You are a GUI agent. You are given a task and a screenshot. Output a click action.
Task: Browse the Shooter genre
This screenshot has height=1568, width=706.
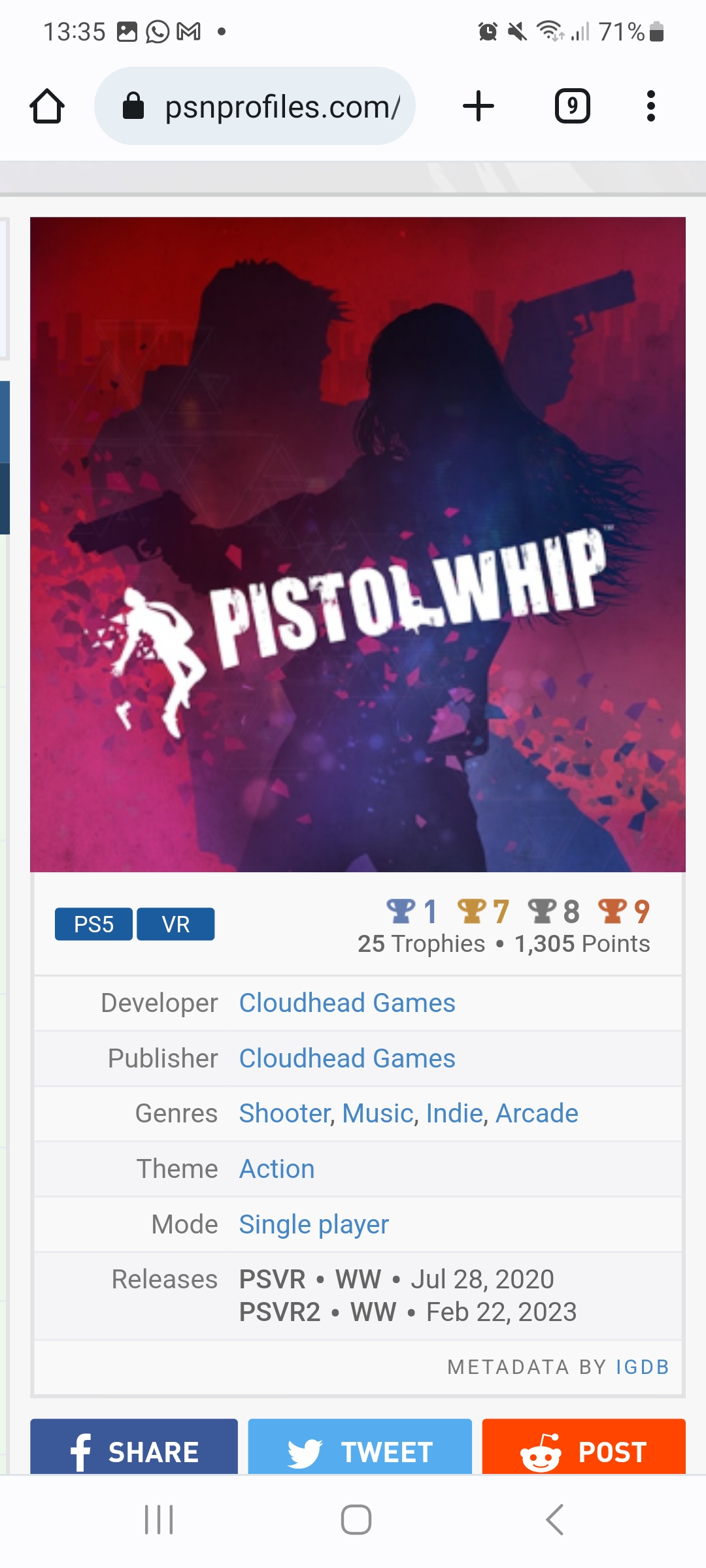point(284,1113)
